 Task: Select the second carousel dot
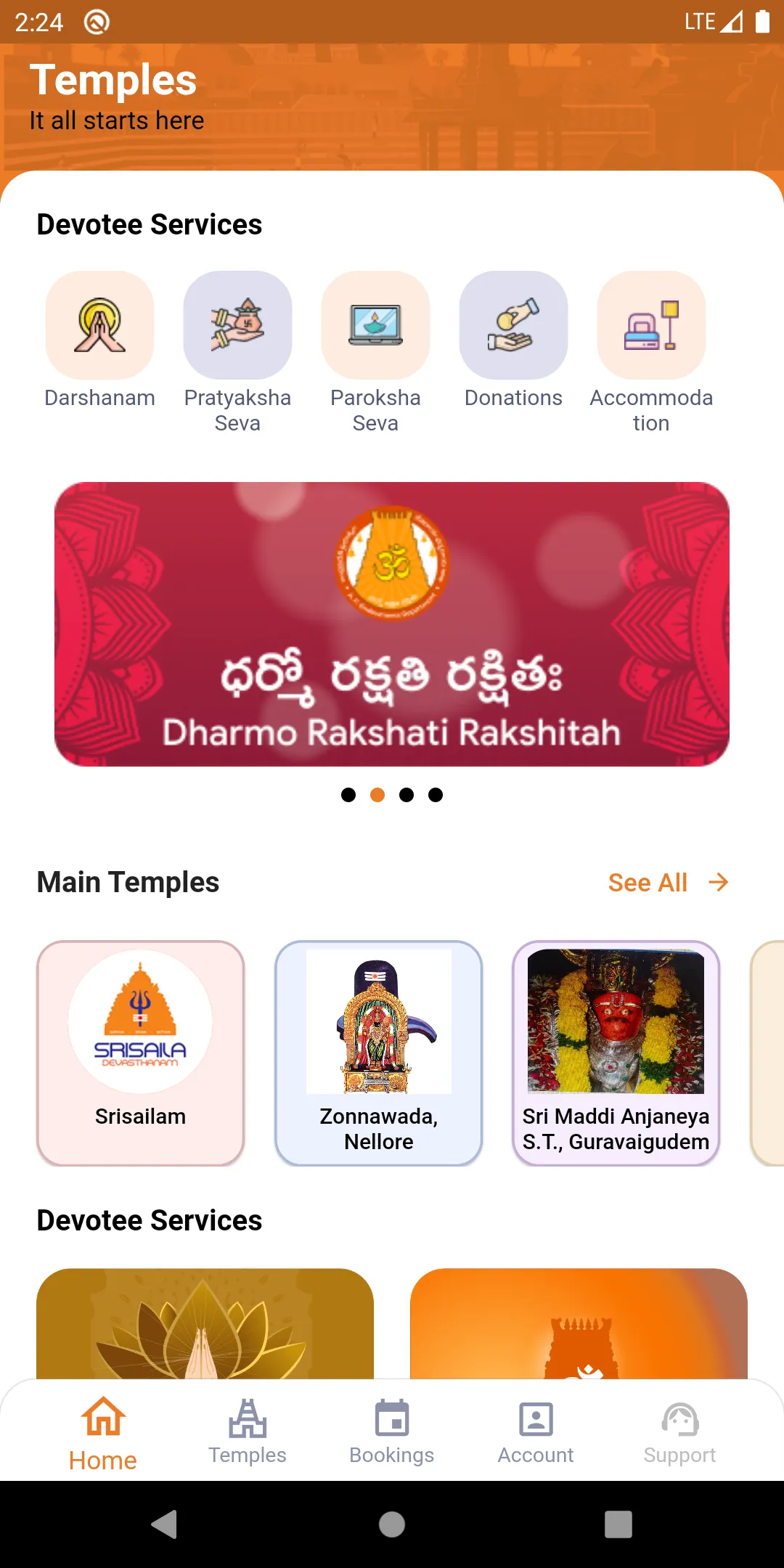click(x=377, y=795)
